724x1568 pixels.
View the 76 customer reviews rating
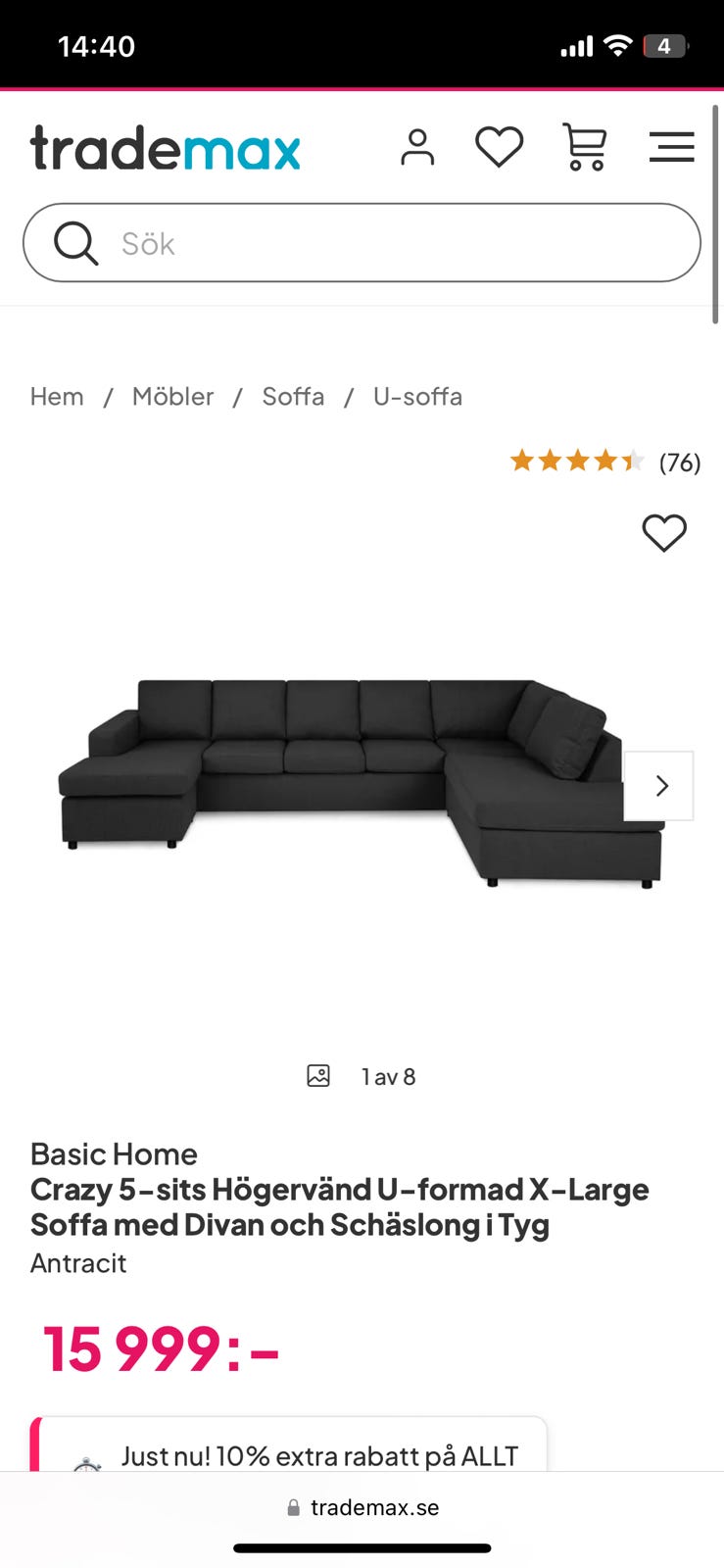tap(604, 462)
